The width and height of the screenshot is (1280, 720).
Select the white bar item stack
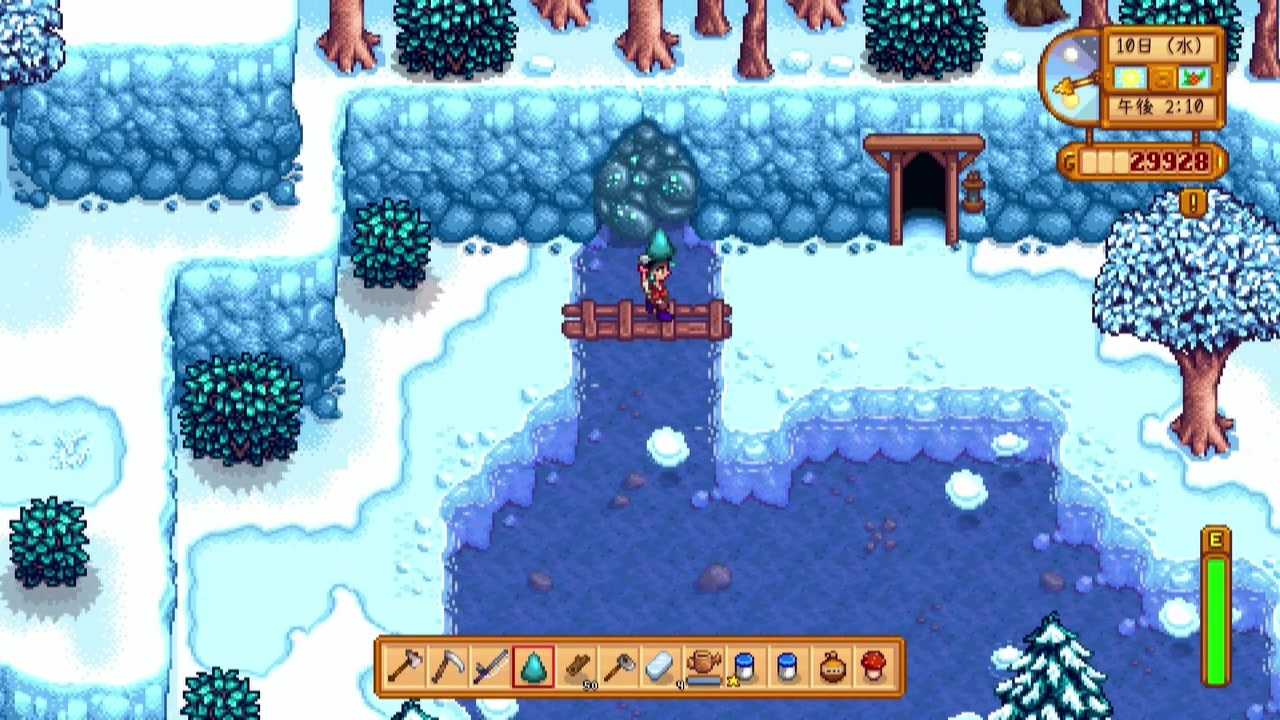pos(661,667)
